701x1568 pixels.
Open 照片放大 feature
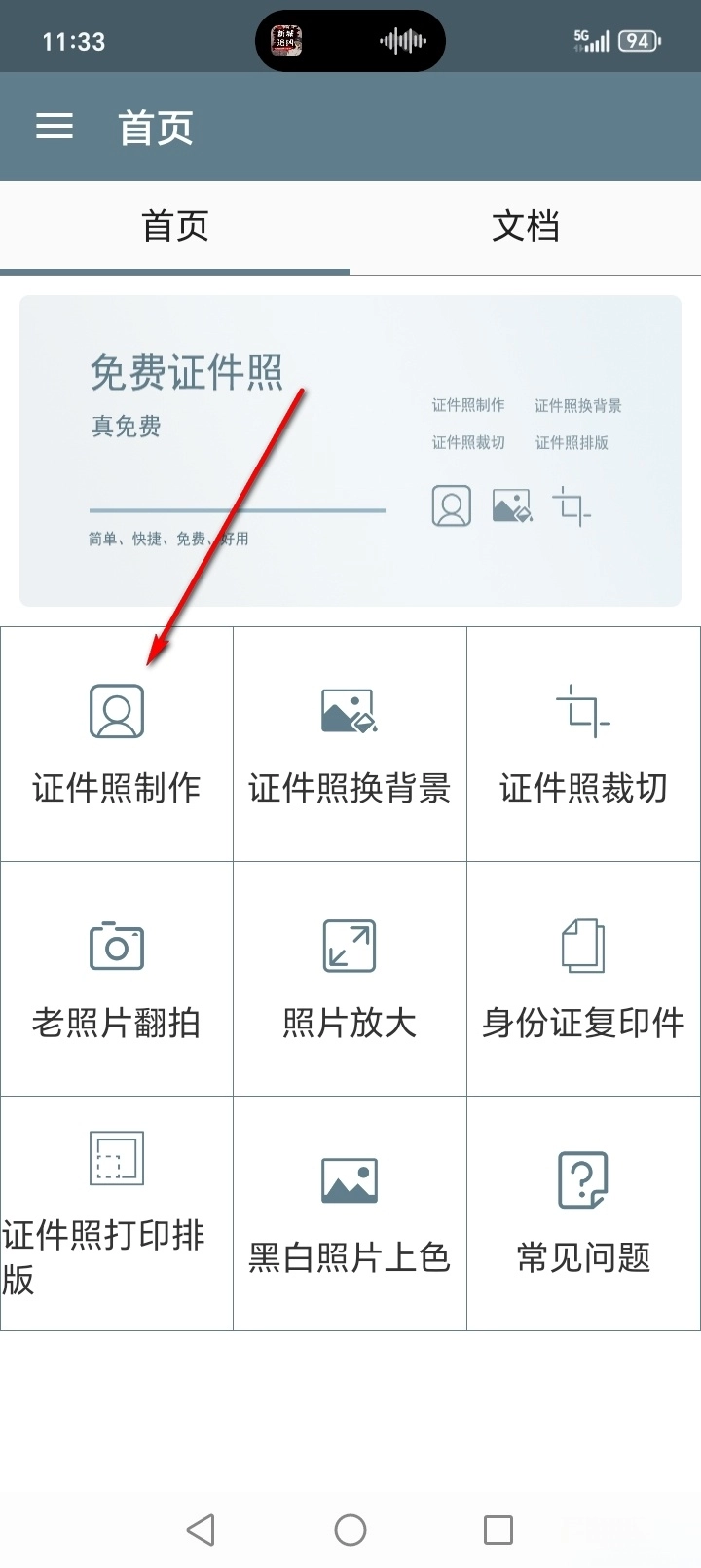(x=350, y=980)
